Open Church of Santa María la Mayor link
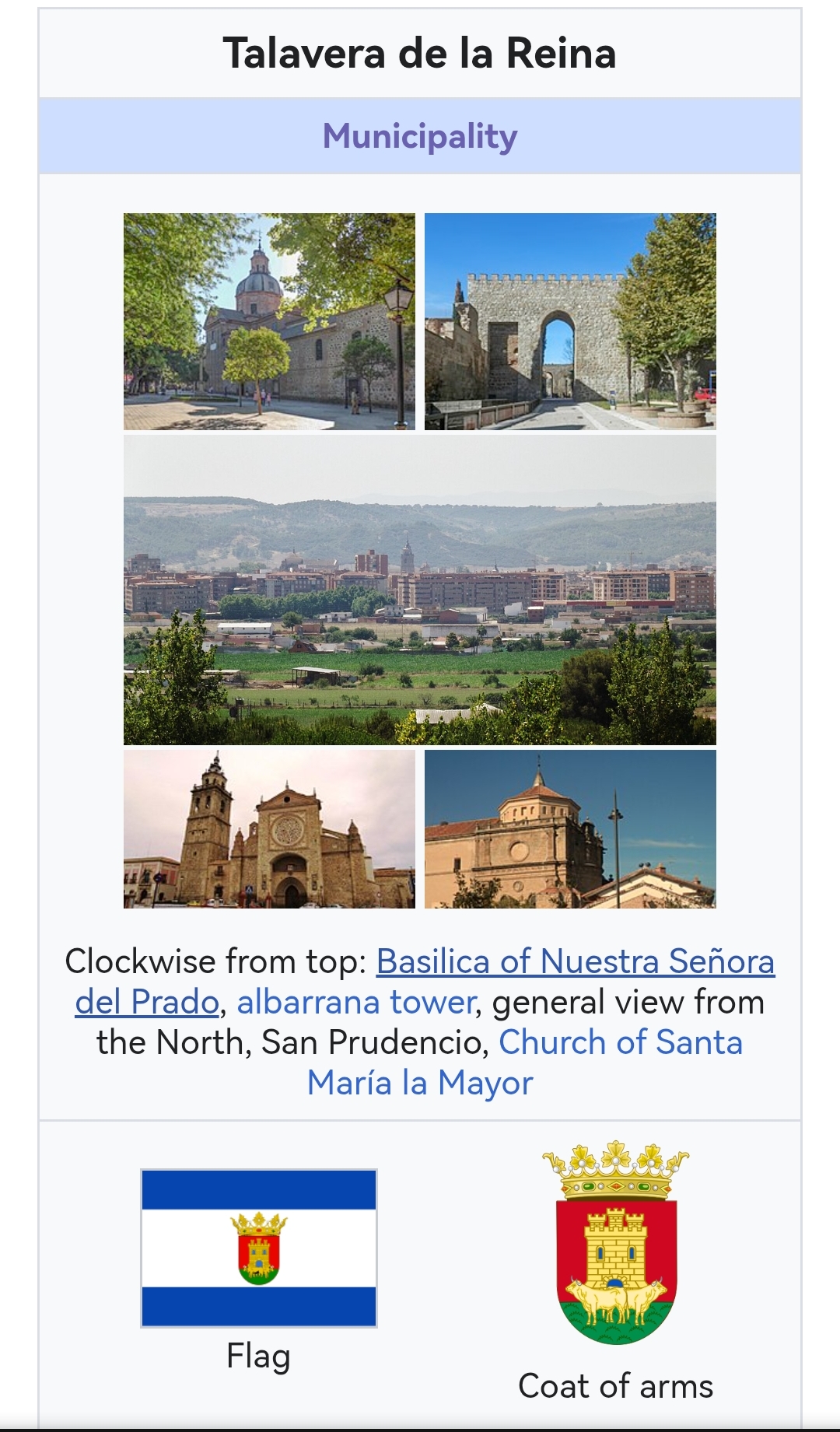Viewport: 840px width, 1432px height. point(620,1043)
